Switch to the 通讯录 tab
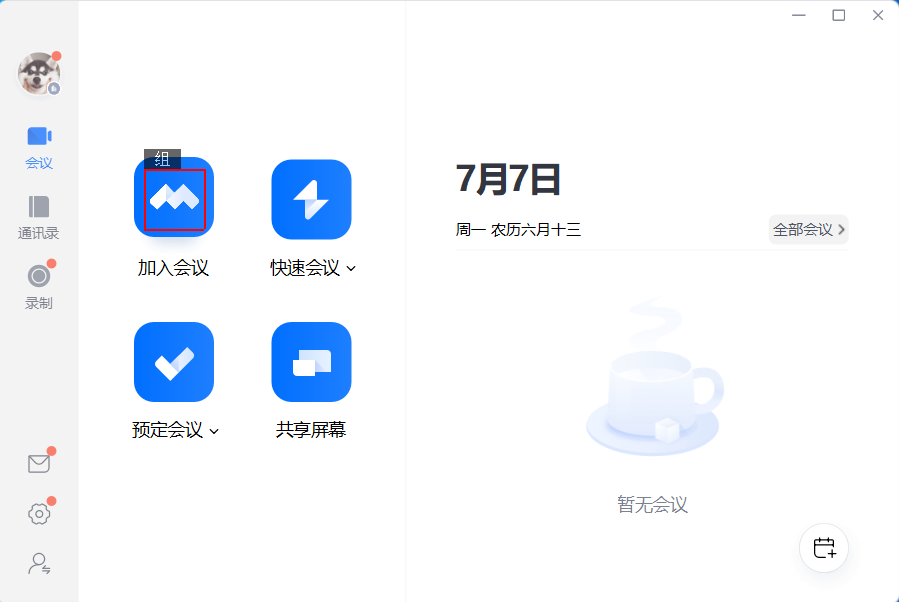899x602 pixels. click(x=39, y=216)
